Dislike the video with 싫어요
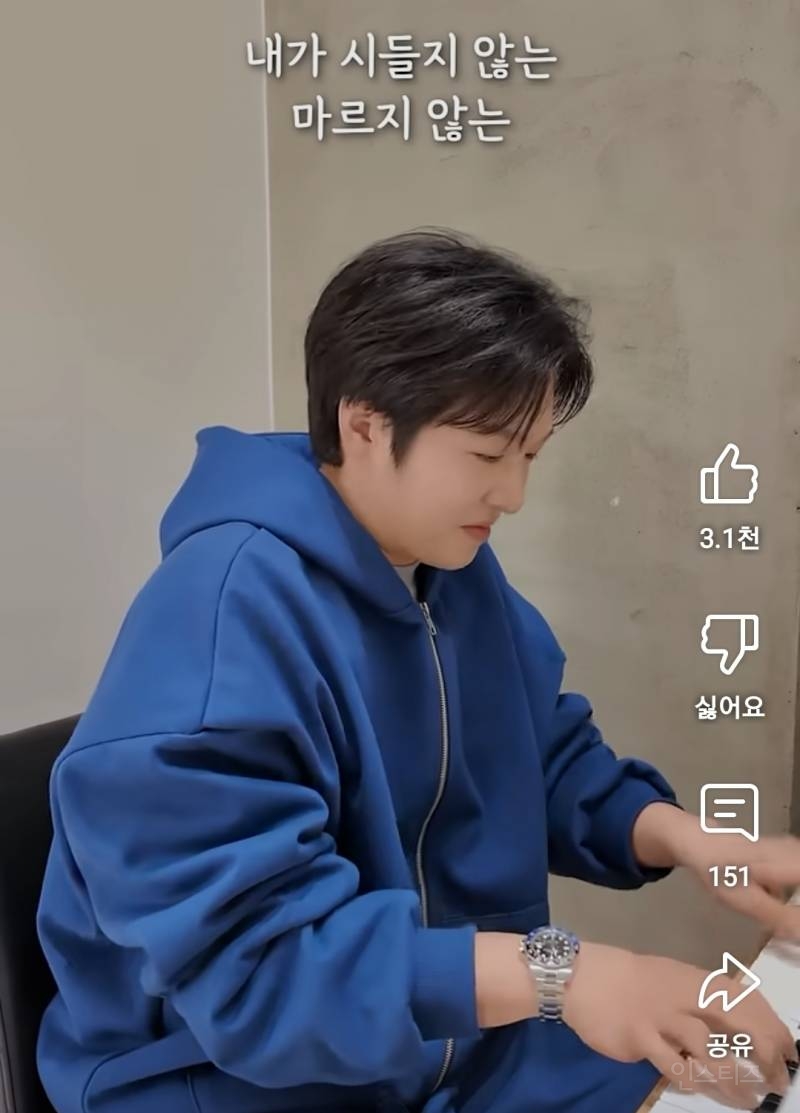Screen dimensions: 800x1113 [x=729, y=644]
